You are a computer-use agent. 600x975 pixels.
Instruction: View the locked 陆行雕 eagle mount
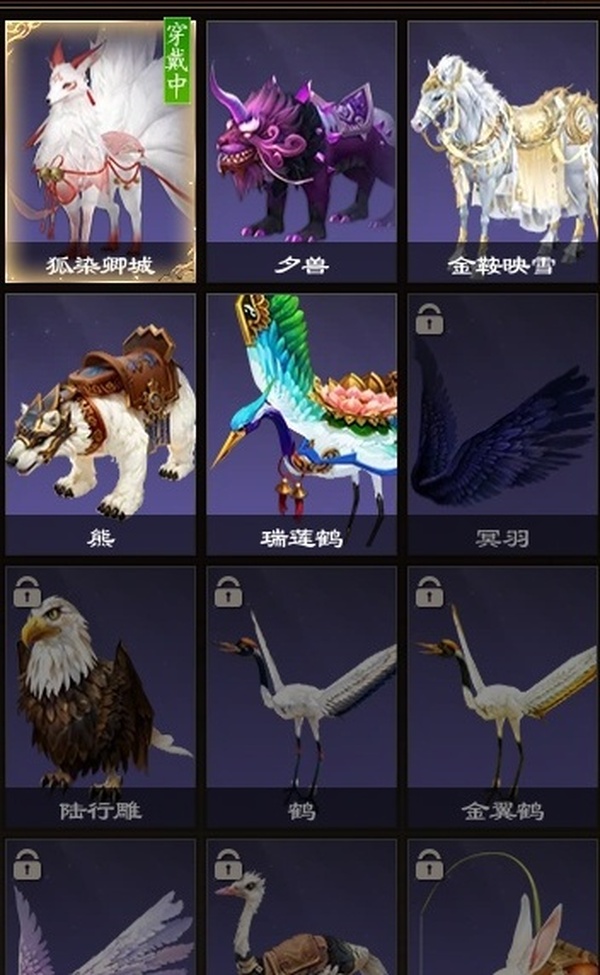pos(100,695)
